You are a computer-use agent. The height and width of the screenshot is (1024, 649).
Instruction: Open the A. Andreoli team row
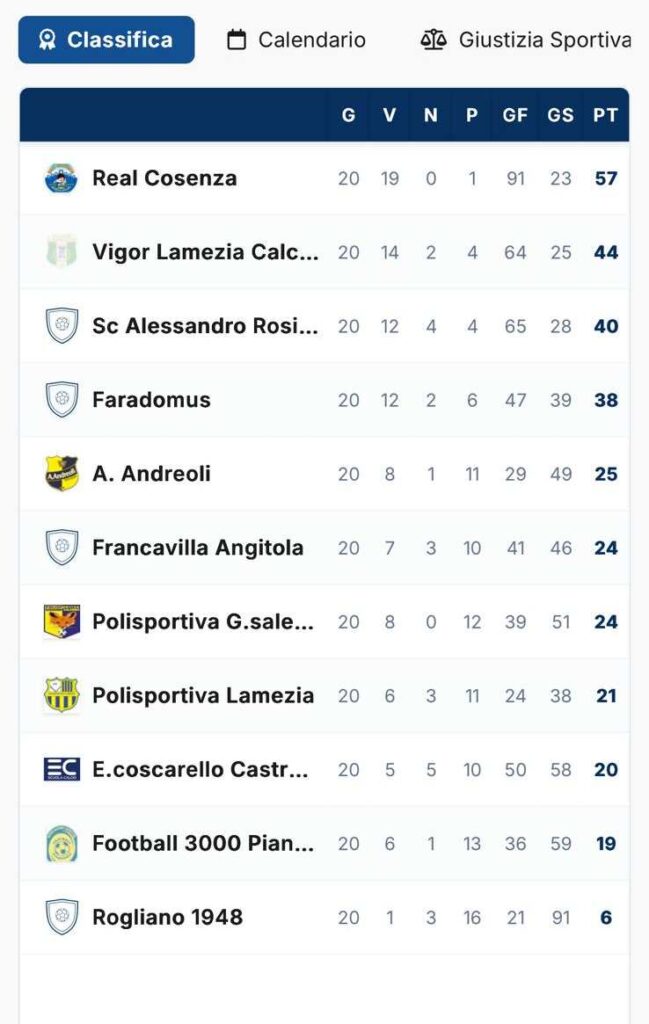(x=152, y=474)
